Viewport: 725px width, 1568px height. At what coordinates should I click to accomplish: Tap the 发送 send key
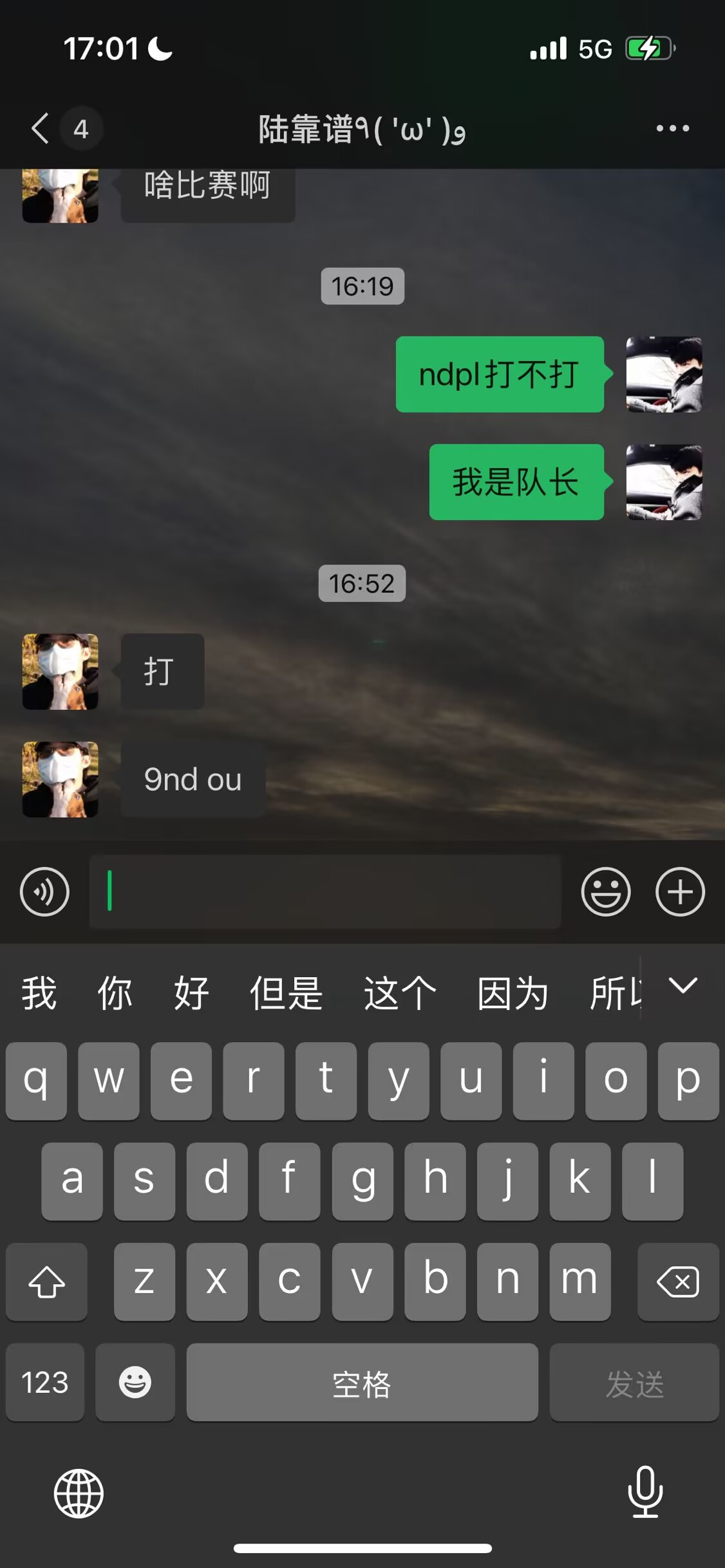point(634,1382)
